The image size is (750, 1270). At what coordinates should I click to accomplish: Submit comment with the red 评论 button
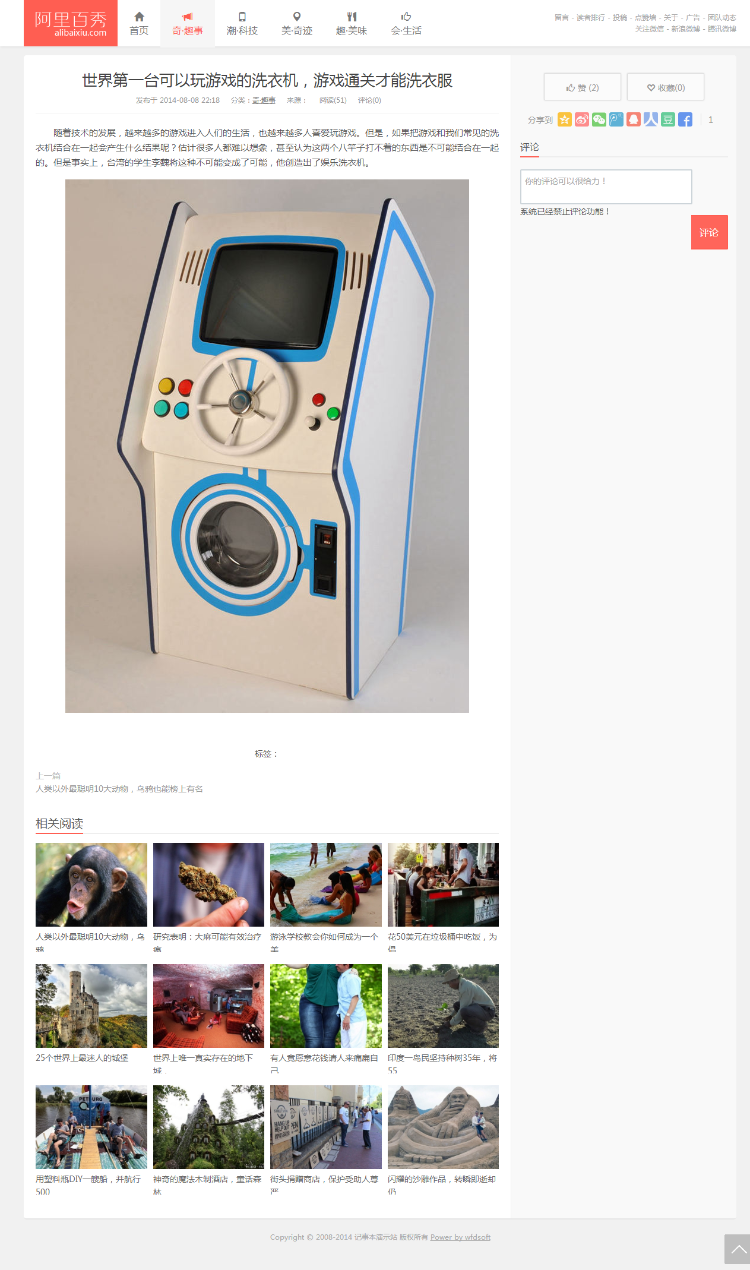click(x=708, y=232)
